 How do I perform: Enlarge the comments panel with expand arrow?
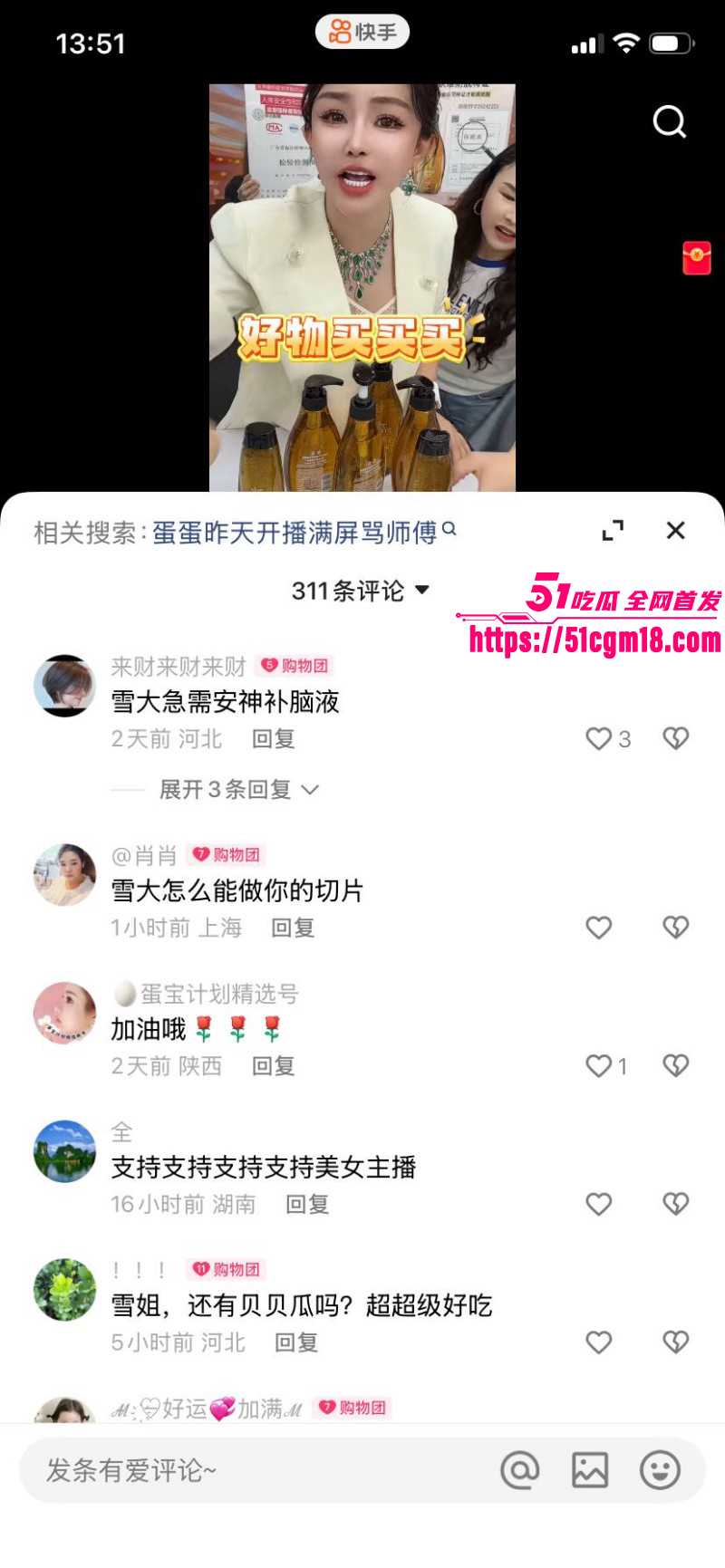point(614,531)
